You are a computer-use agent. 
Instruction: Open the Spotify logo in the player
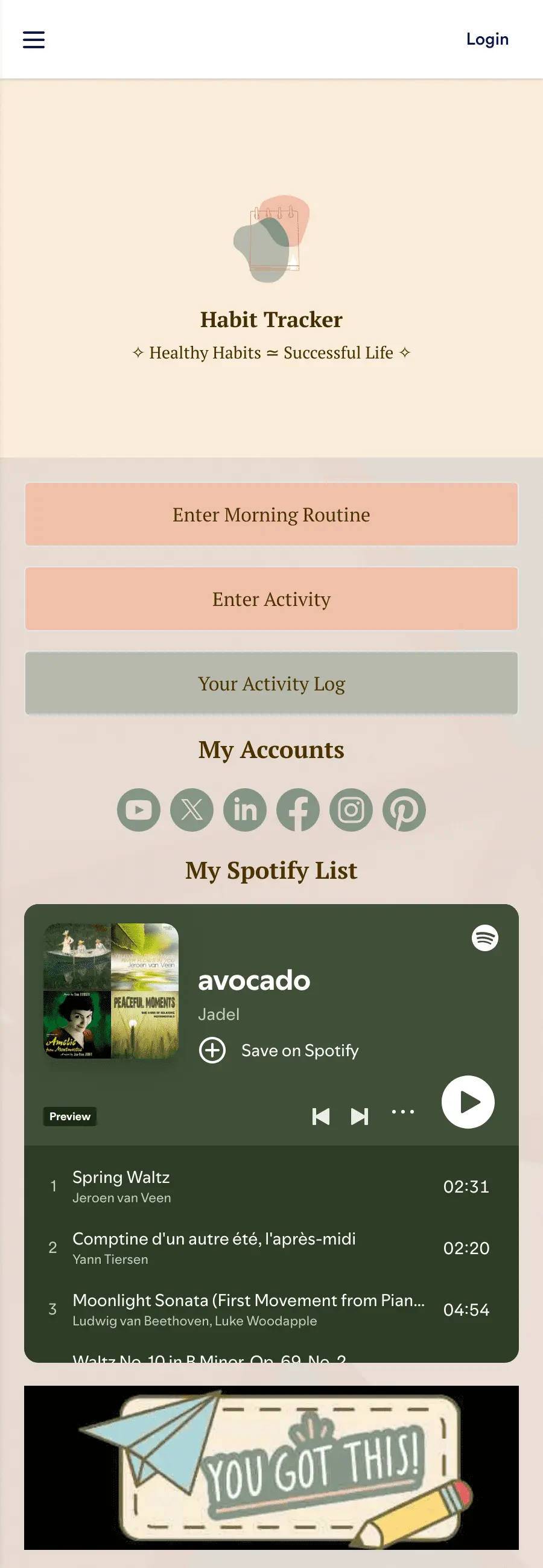(x=484, y=938)
